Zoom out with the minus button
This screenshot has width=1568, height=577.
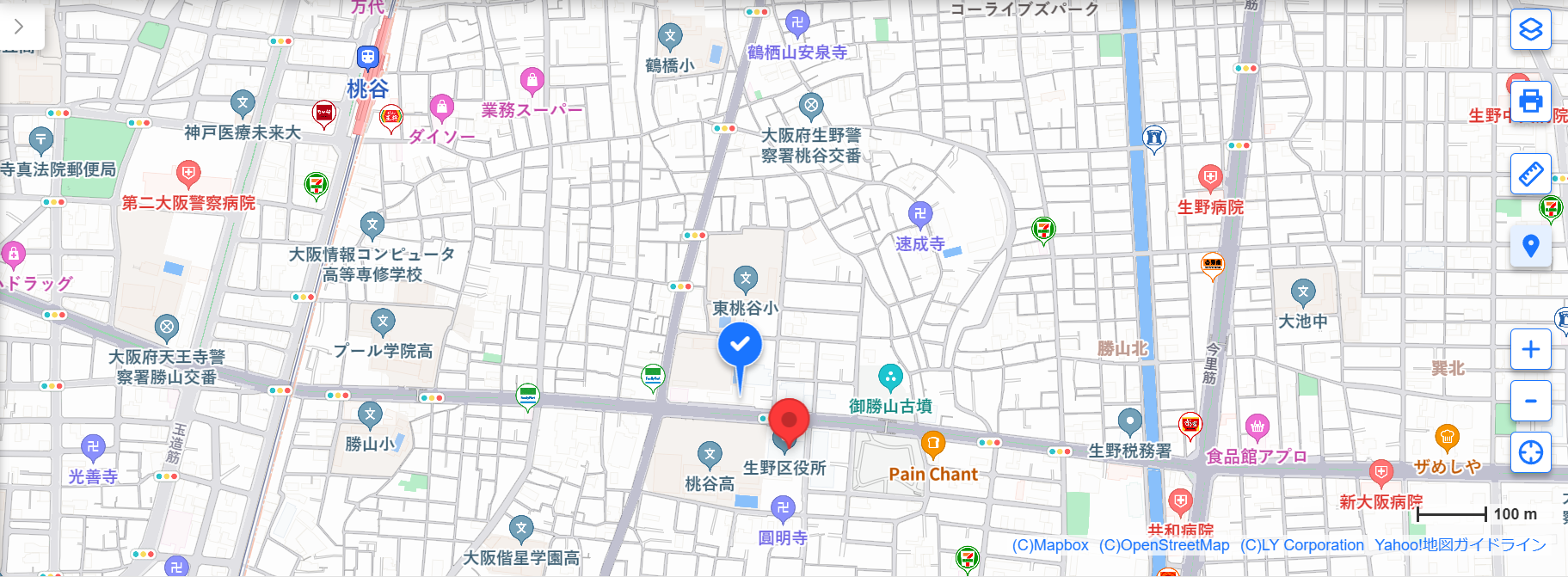pos(1530,401)
